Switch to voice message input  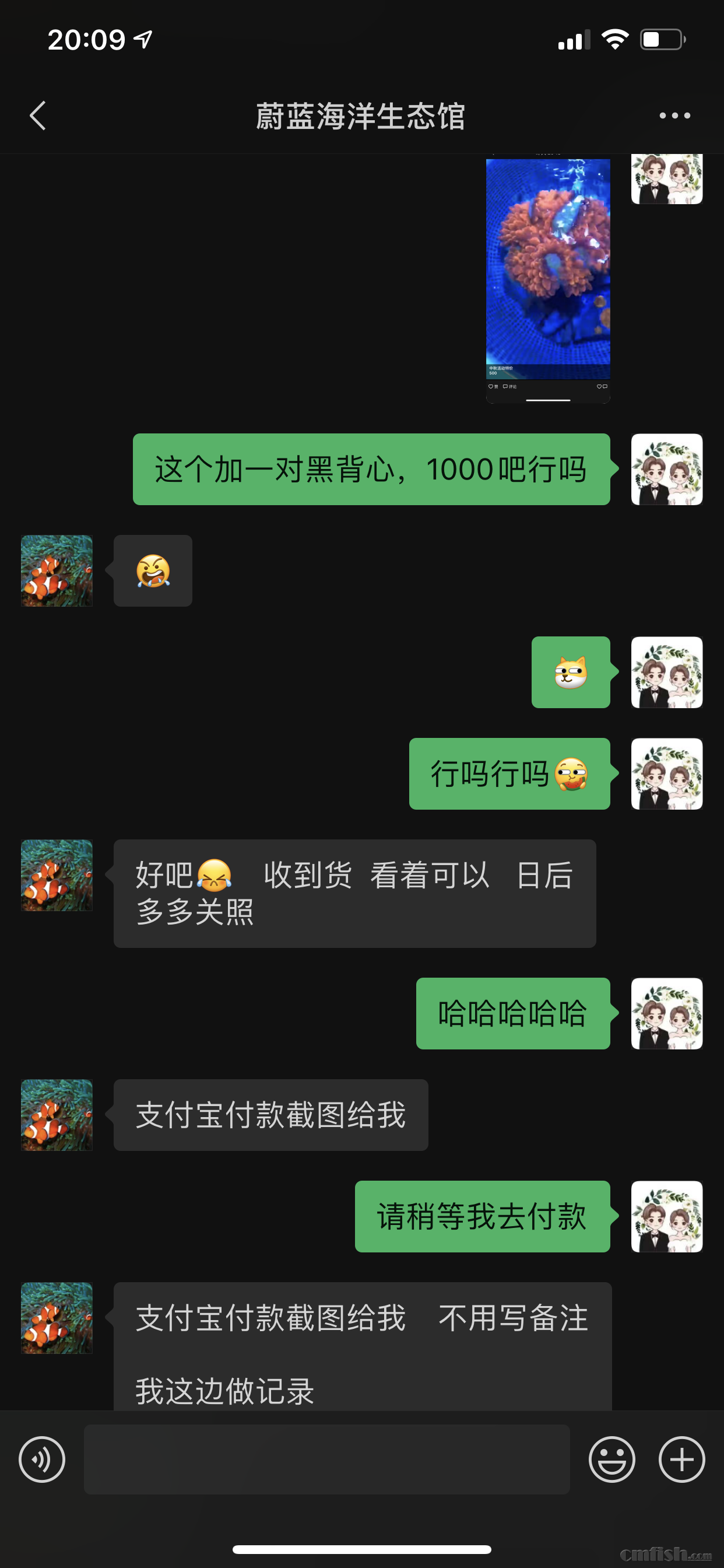[42, 1459]
